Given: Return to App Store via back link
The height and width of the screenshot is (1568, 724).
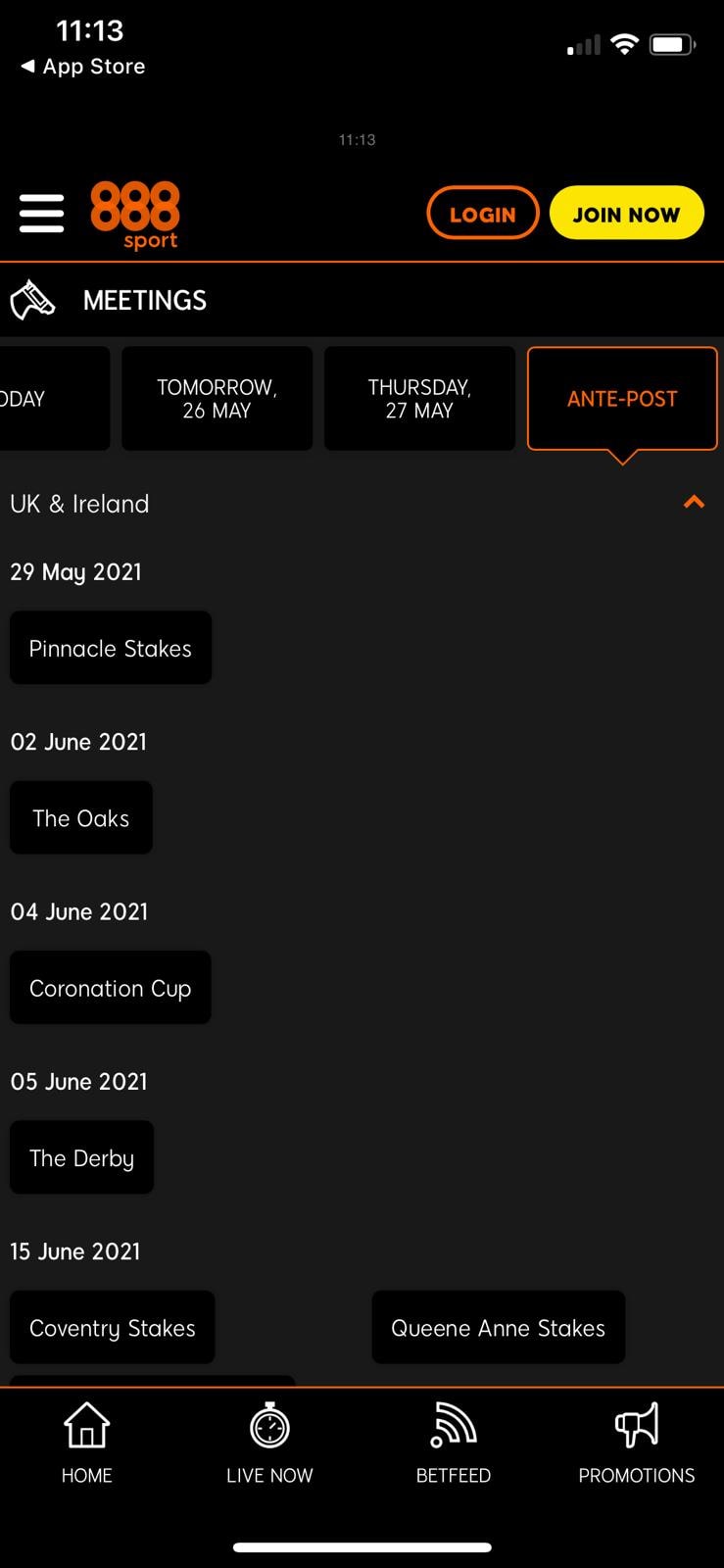Looking at the screenshot, I should pyautogui.click(x=83, y=67).
